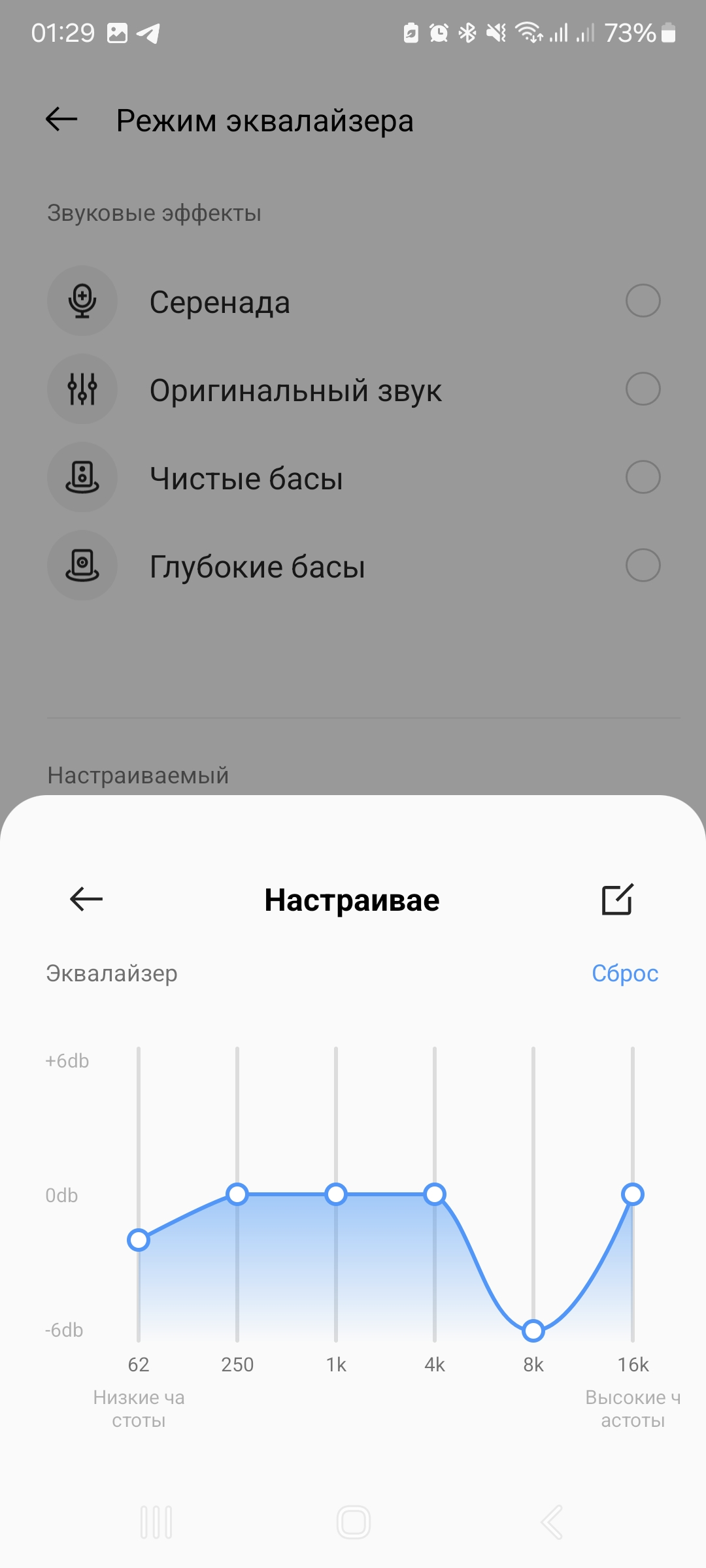The width and height of the screenshot is (706, 1568).
Task: Open the rename edit icon
Action: point(617,900)
